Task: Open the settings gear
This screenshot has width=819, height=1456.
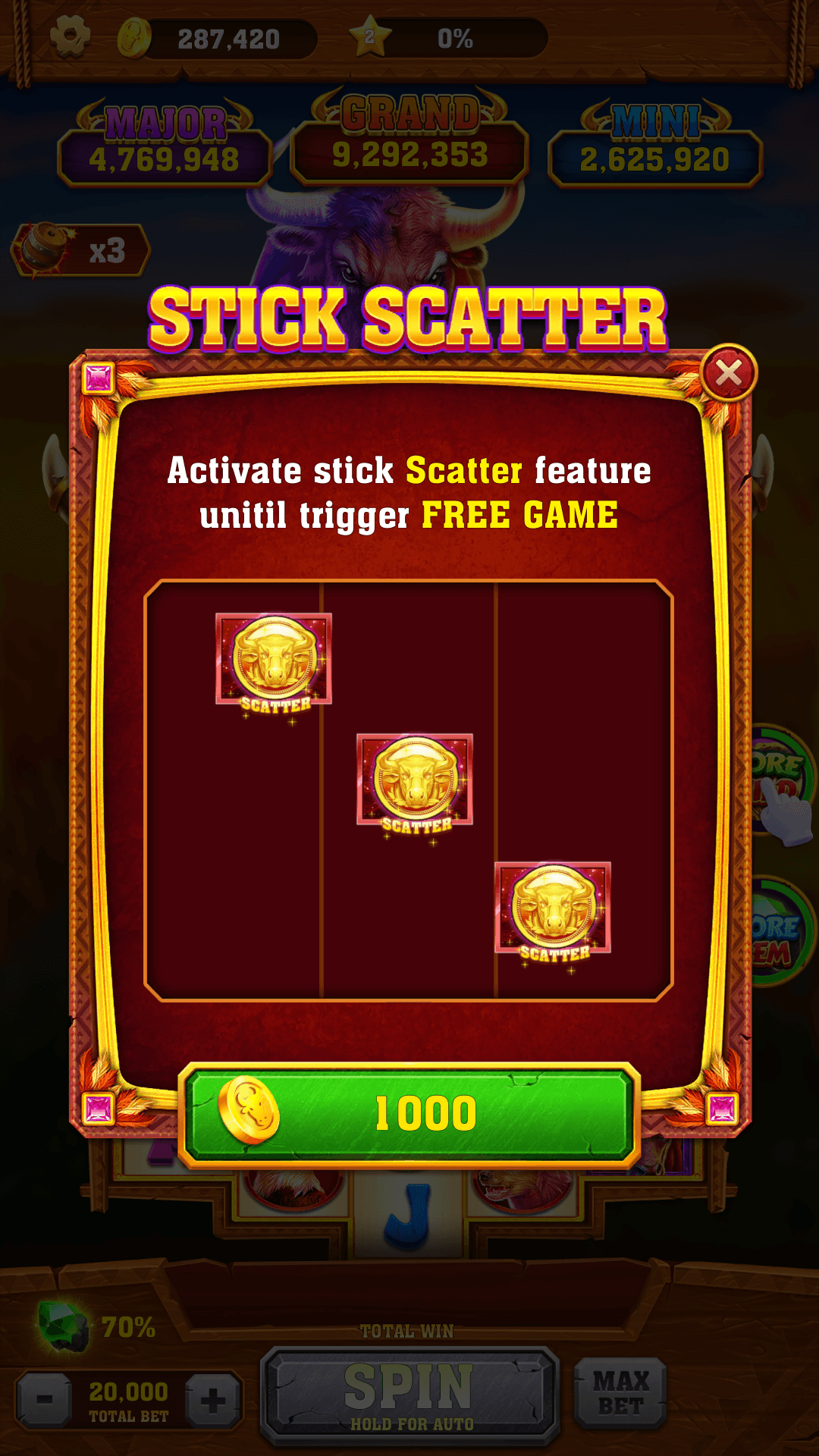Action: pos(70,36)
